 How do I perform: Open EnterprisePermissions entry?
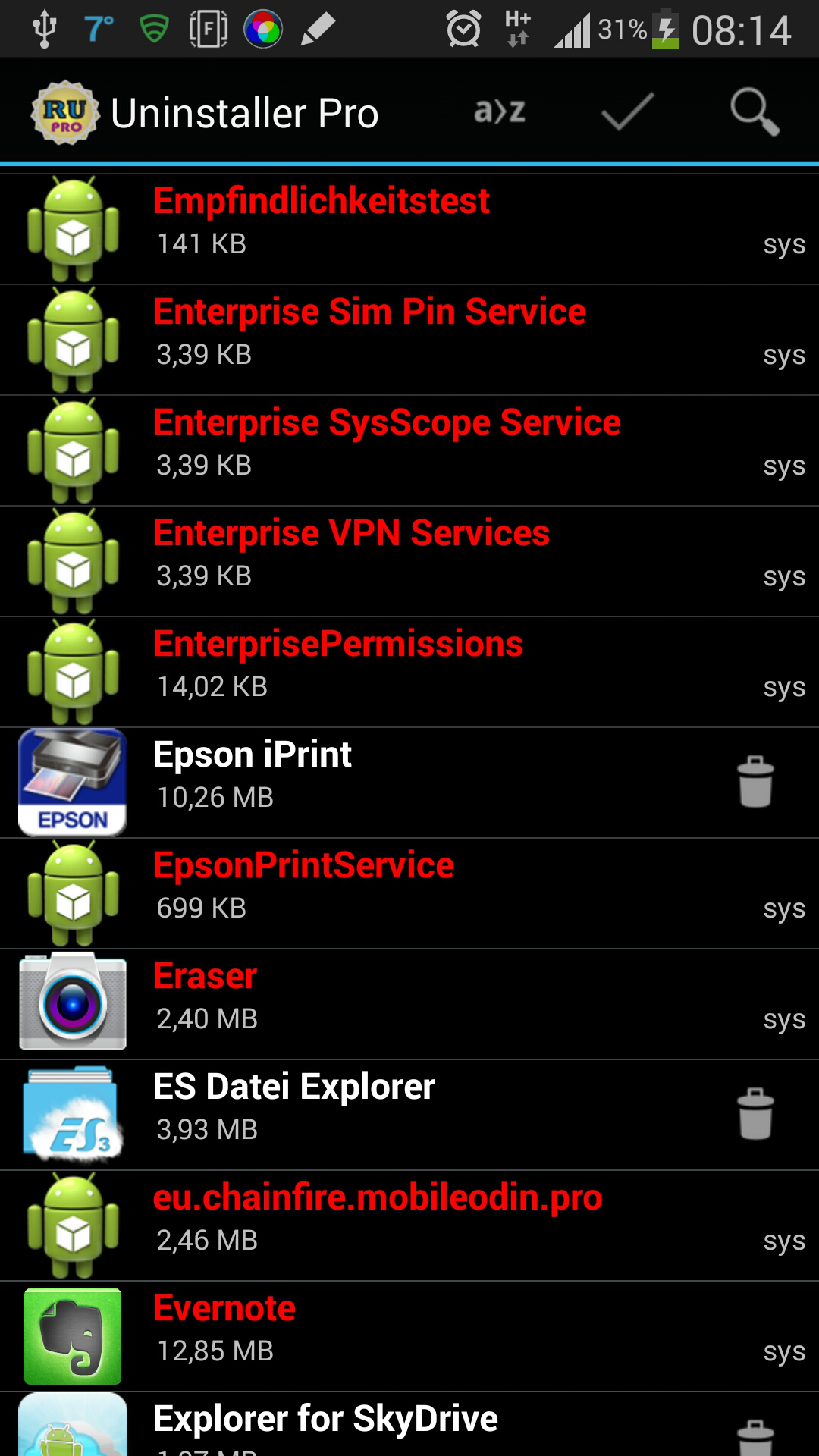tap(409, 673)
